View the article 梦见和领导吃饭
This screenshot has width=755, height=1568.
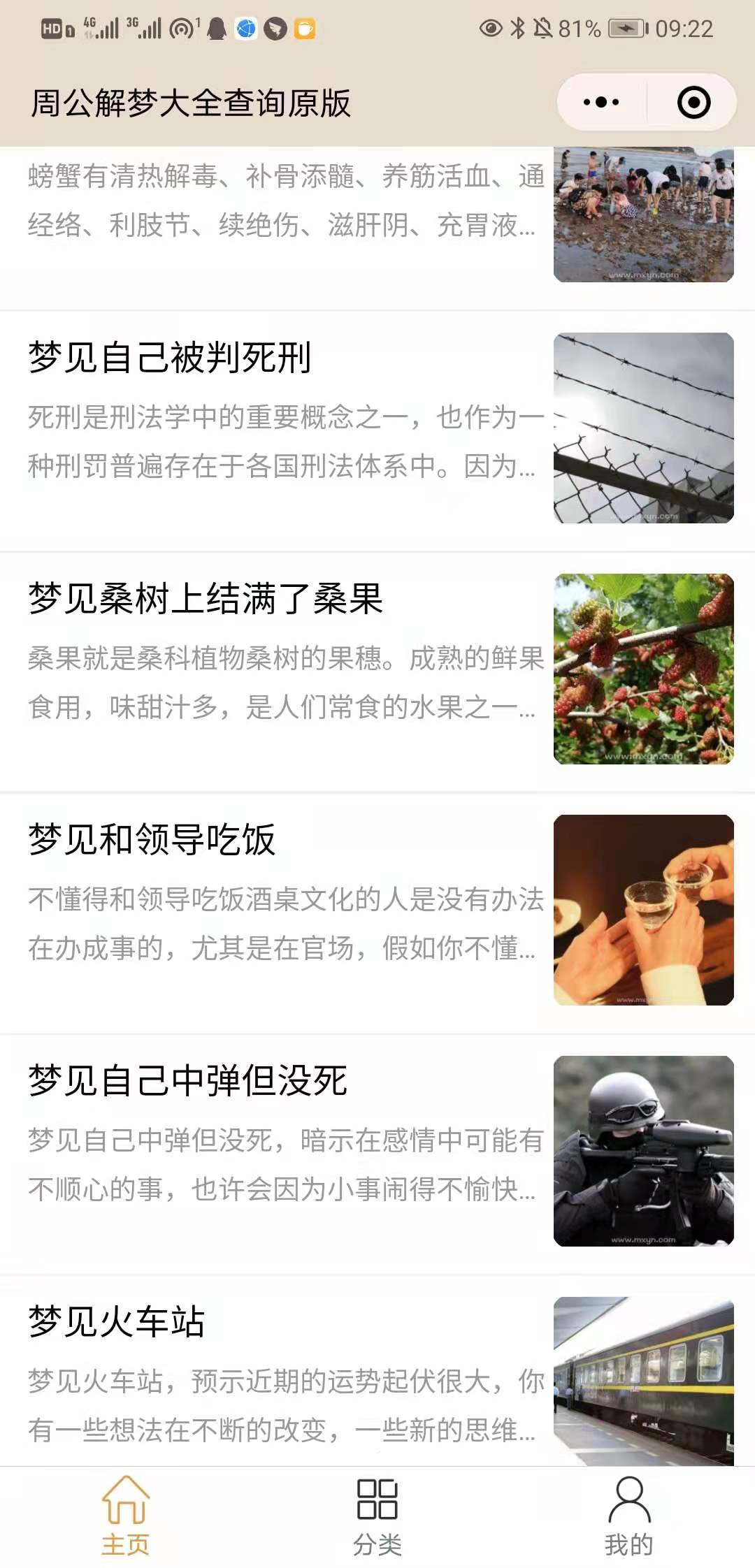click(x=152, y=840)
